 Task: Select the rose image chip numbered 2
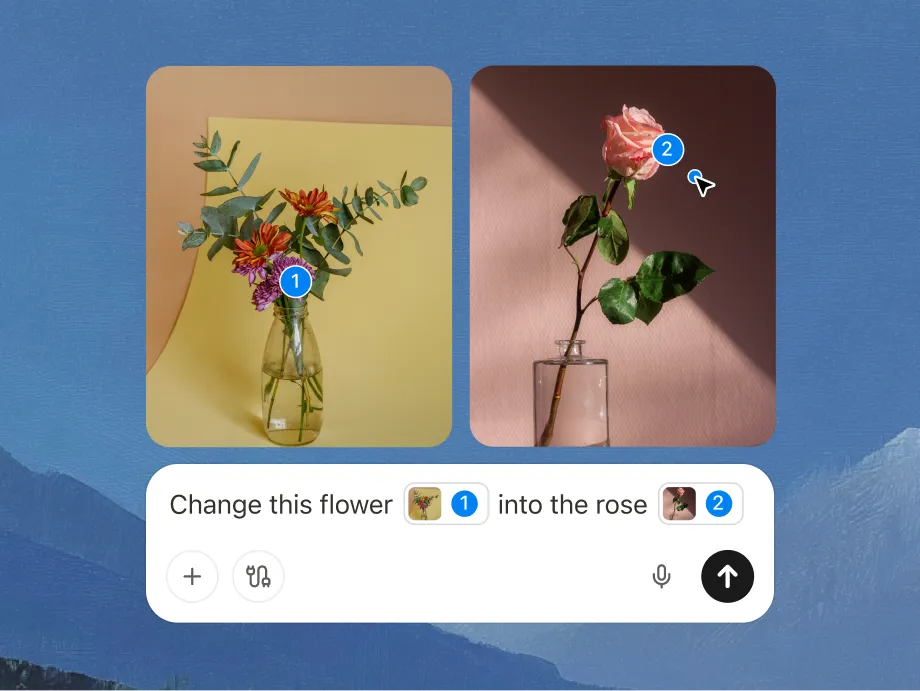coord(700,504)
